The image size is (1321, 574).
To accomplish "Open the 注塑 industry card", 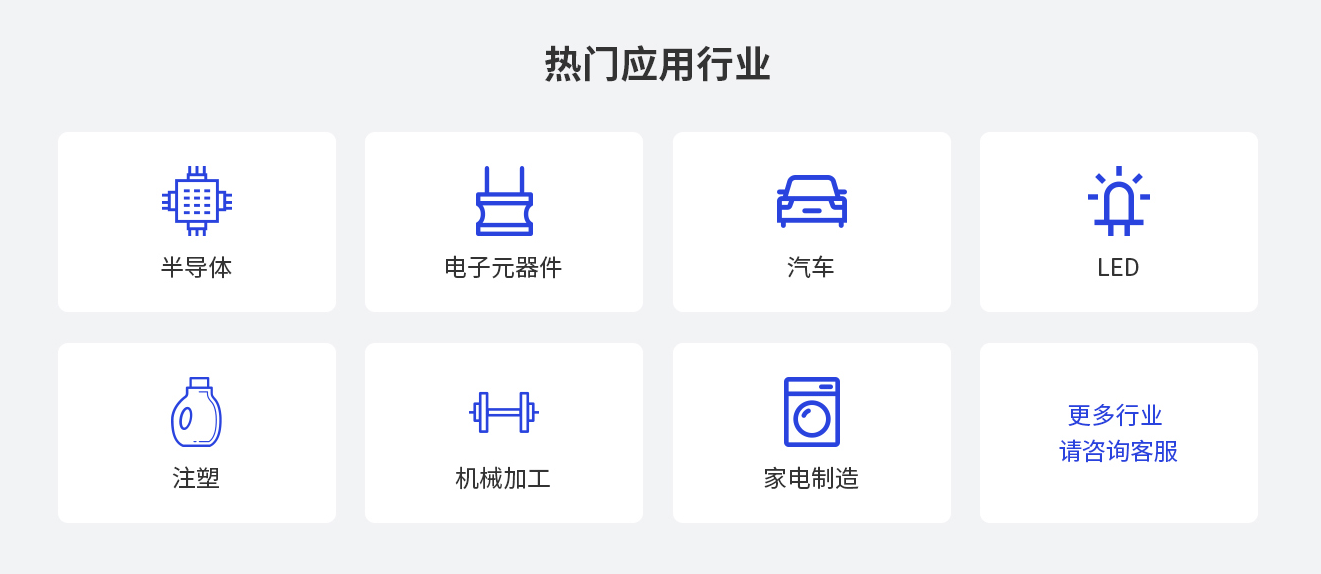I will click(x=197, y=433).
